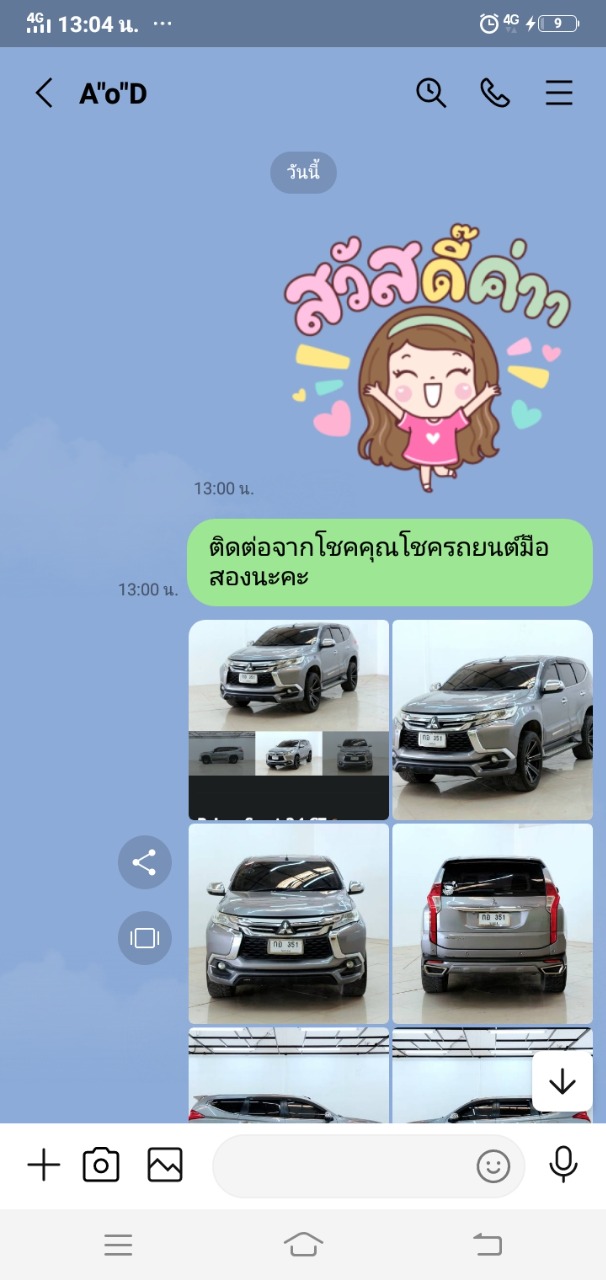Launch the camera to take a photo
This screenshot has width=606, height=1280.
coord(101,1165)
